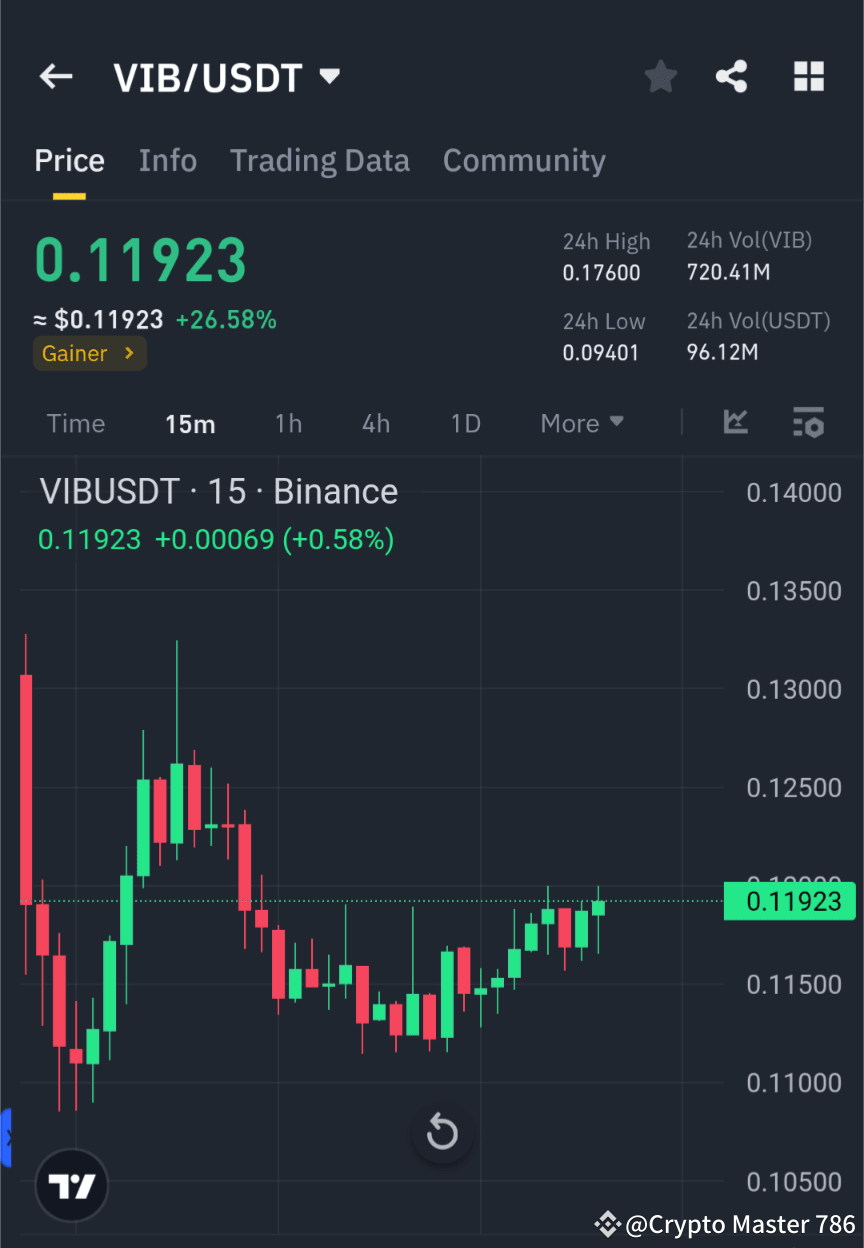
Task: Expand the More timeframe options dropdown
Action: click(x=581, y=423)
